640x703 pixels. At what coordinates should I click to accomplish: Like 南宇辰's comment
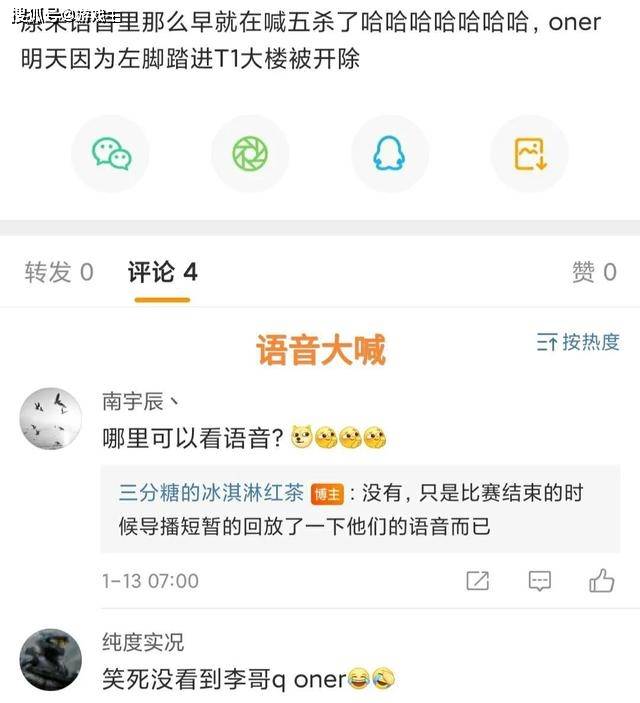click(x=601, y=580)
